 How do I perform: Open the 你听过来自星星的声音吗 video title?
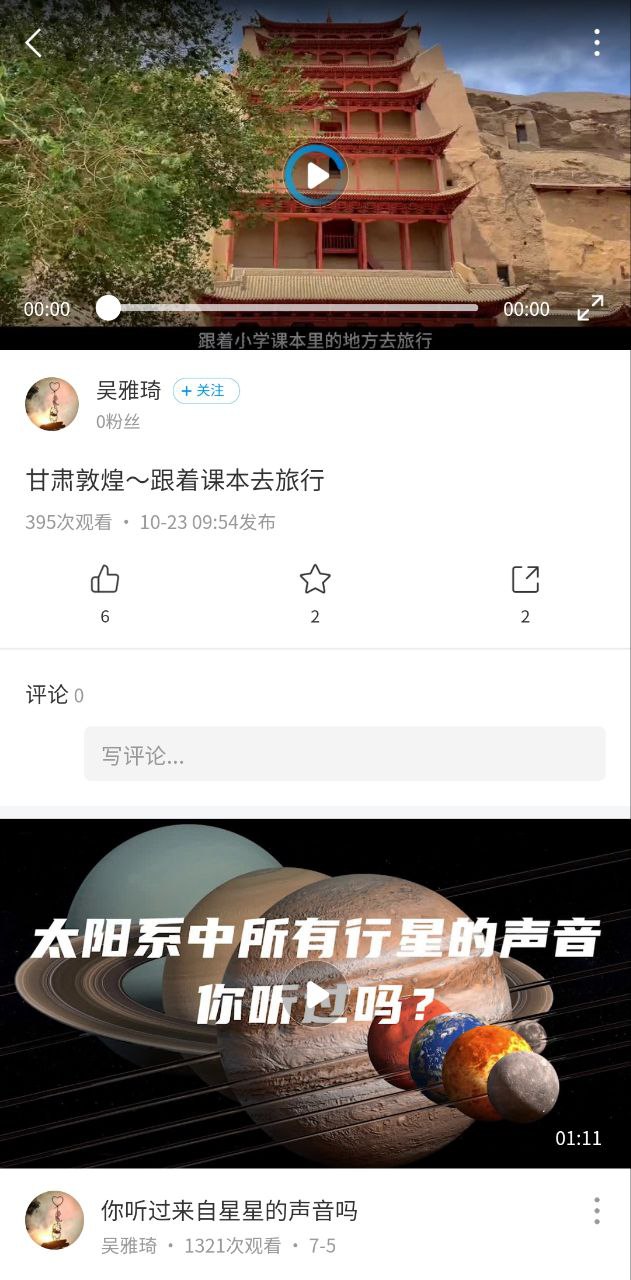tap(229, 1211)
